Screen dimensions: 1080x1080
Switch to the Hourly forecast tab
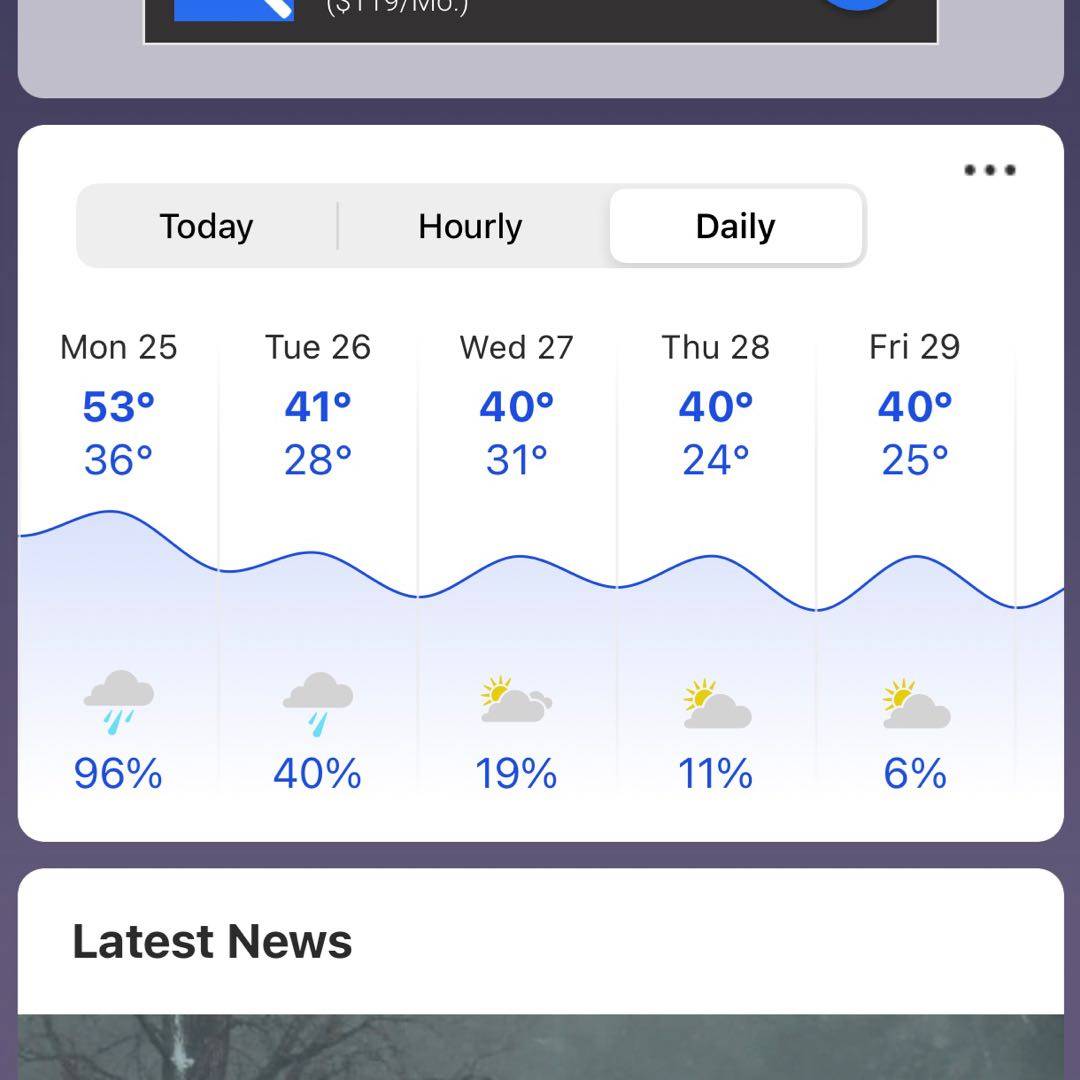coord(470,226)
